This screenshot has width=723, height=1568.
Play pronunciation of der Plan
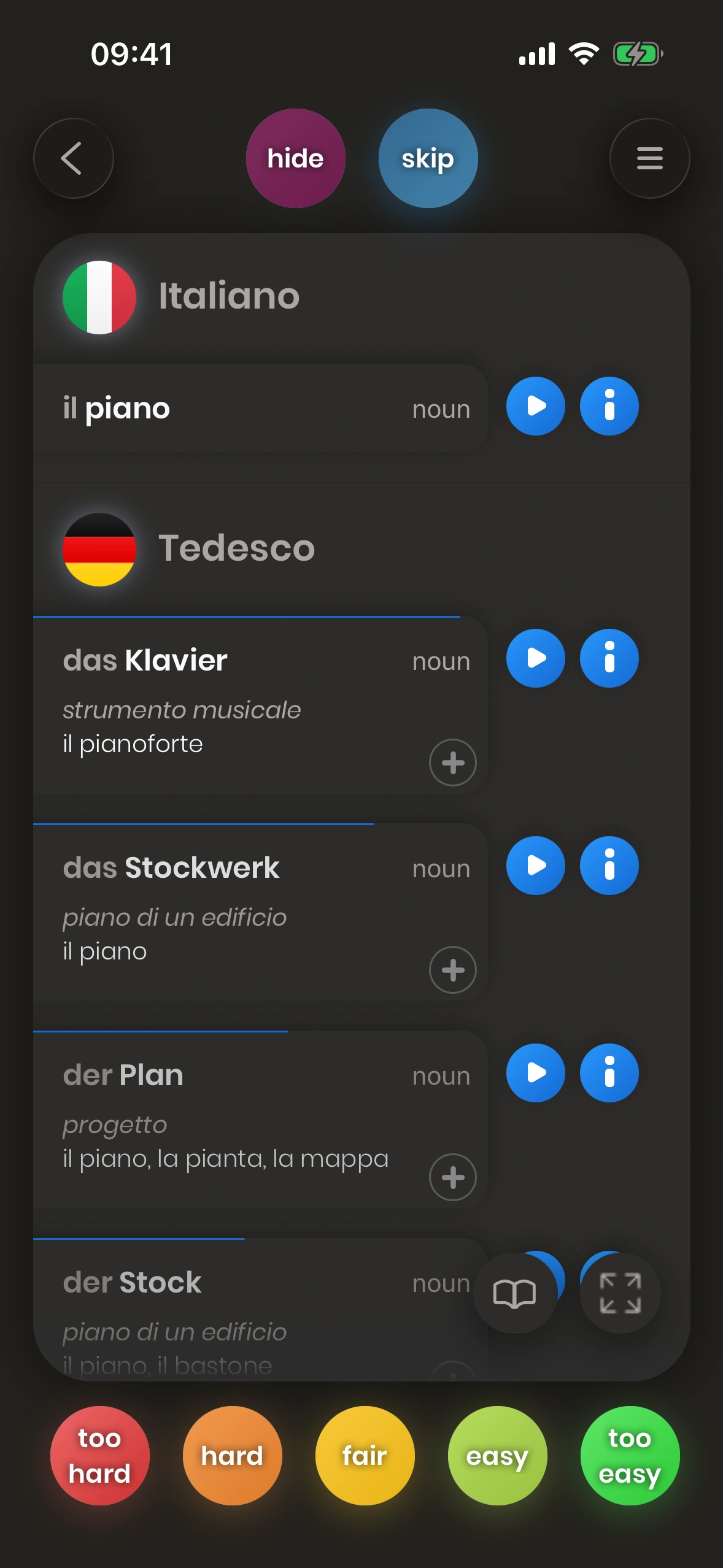coord(535,1073)
